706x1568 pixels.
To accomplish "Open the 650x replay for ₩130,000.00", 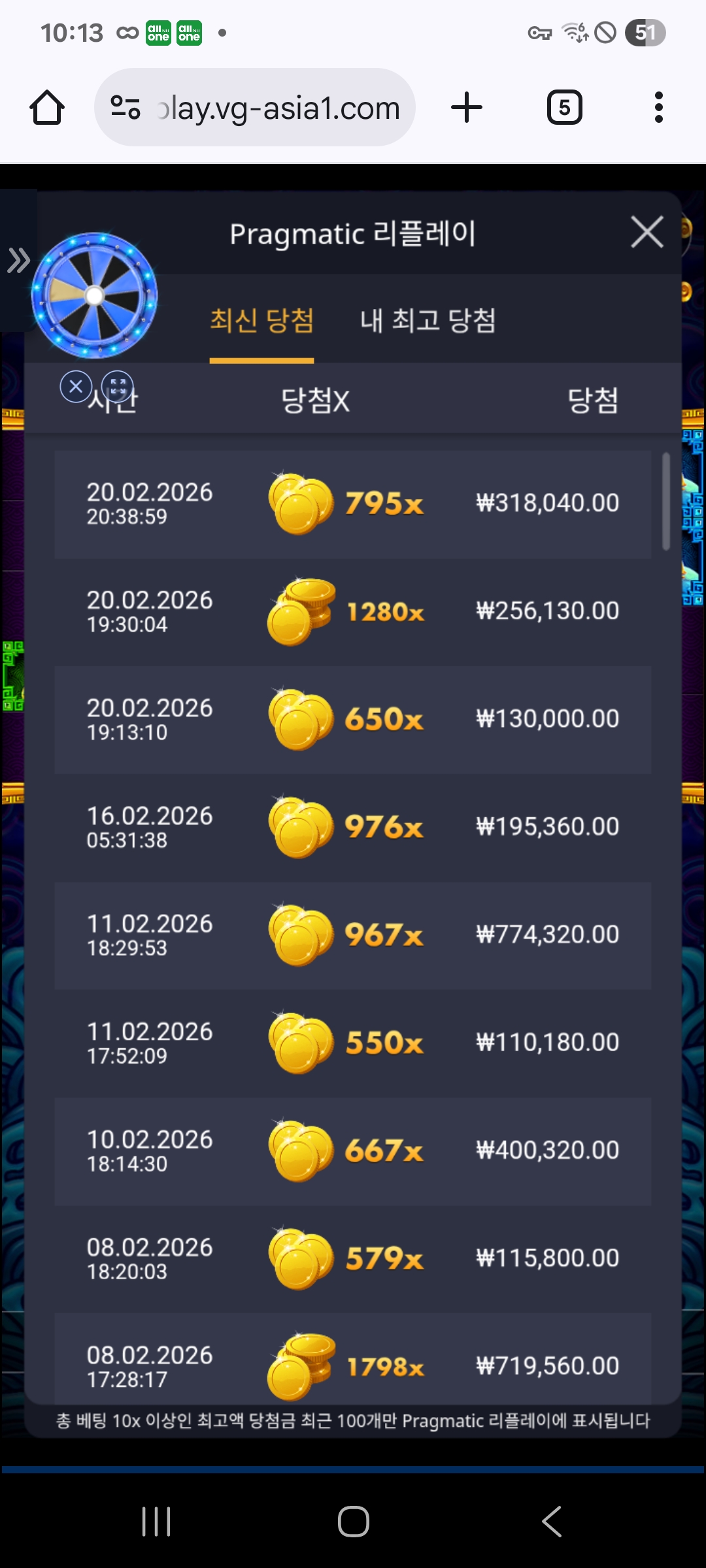I will 352,719.
